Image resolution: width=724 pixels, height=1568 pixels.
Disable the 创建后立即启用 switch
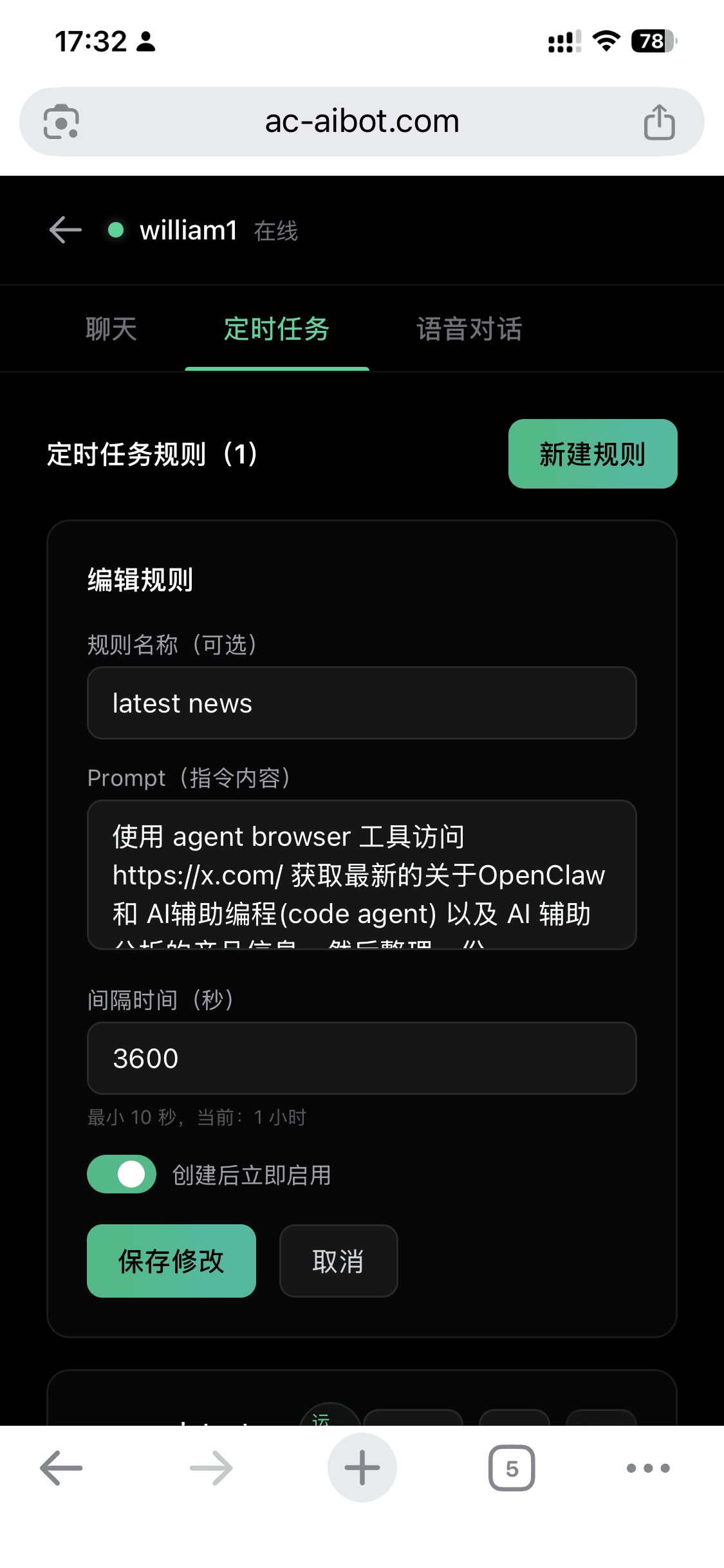click(x=122, y=1174)
